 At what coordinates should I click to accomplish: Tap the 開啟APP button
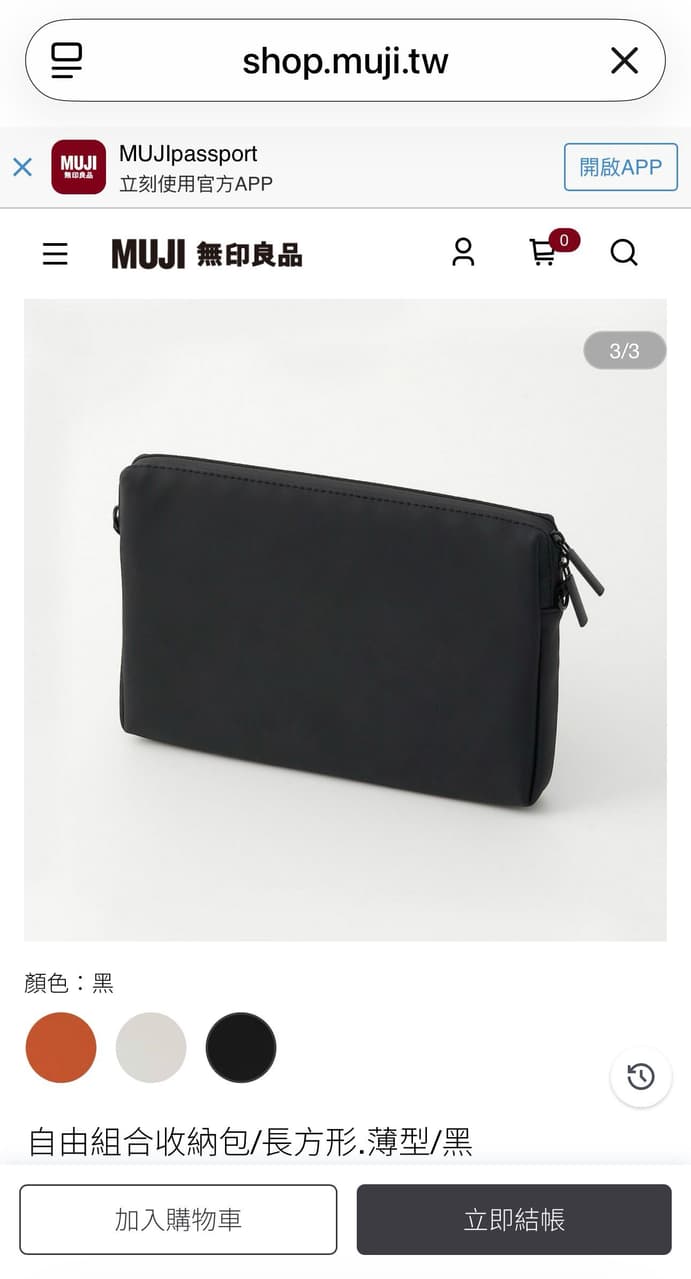(x=621, y=167)
